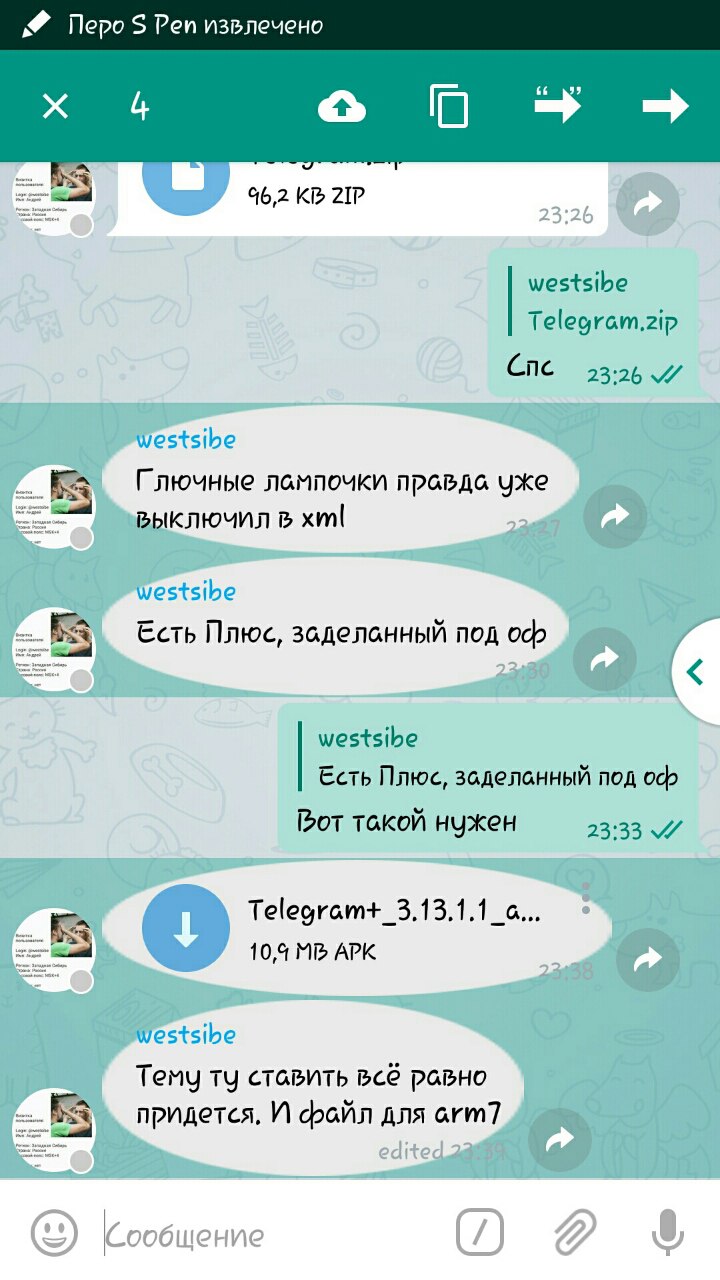This screenshot has width=720, height=1280.
Task: Open the side panel arrow handle
Action: [x=696, y=673]
